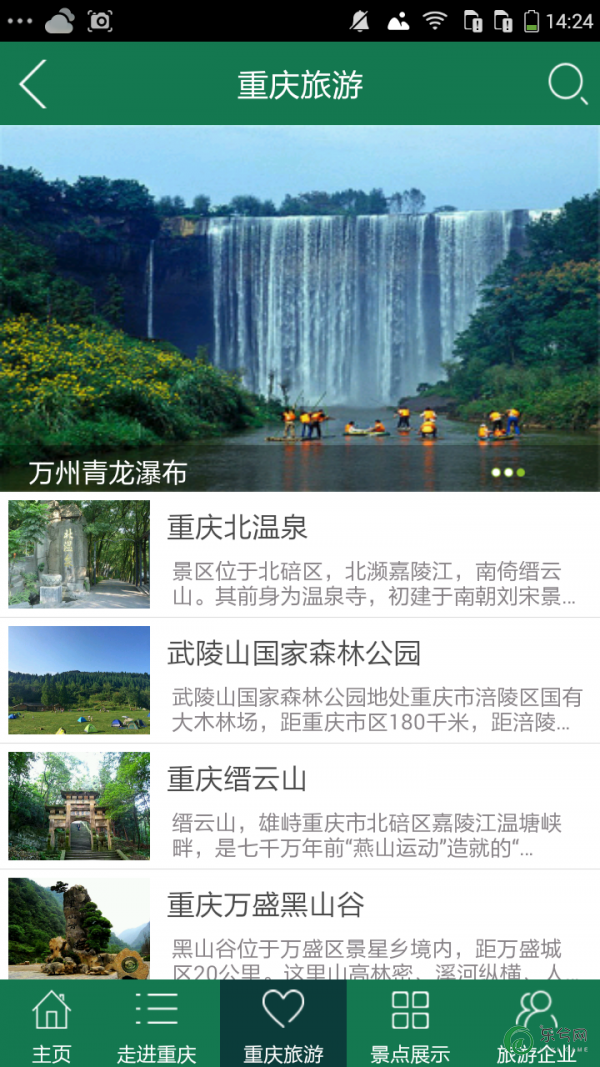The image size is (600, 1067).
Task: Switch to the 主页 tab
Action: pos(52,1023)
